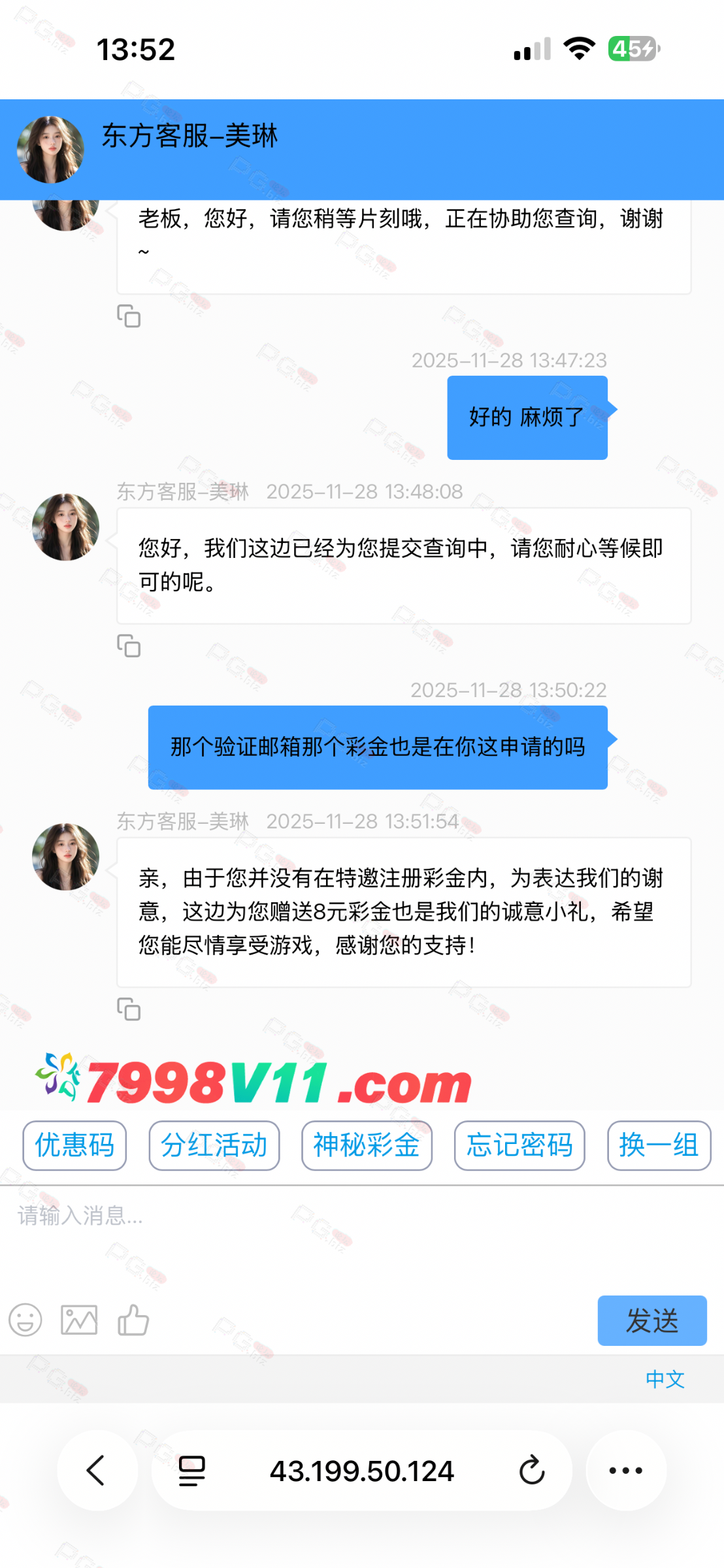Reload the page
Image resolution: width=724 pixels, height=1568 pixels.
click(531, 1471)
